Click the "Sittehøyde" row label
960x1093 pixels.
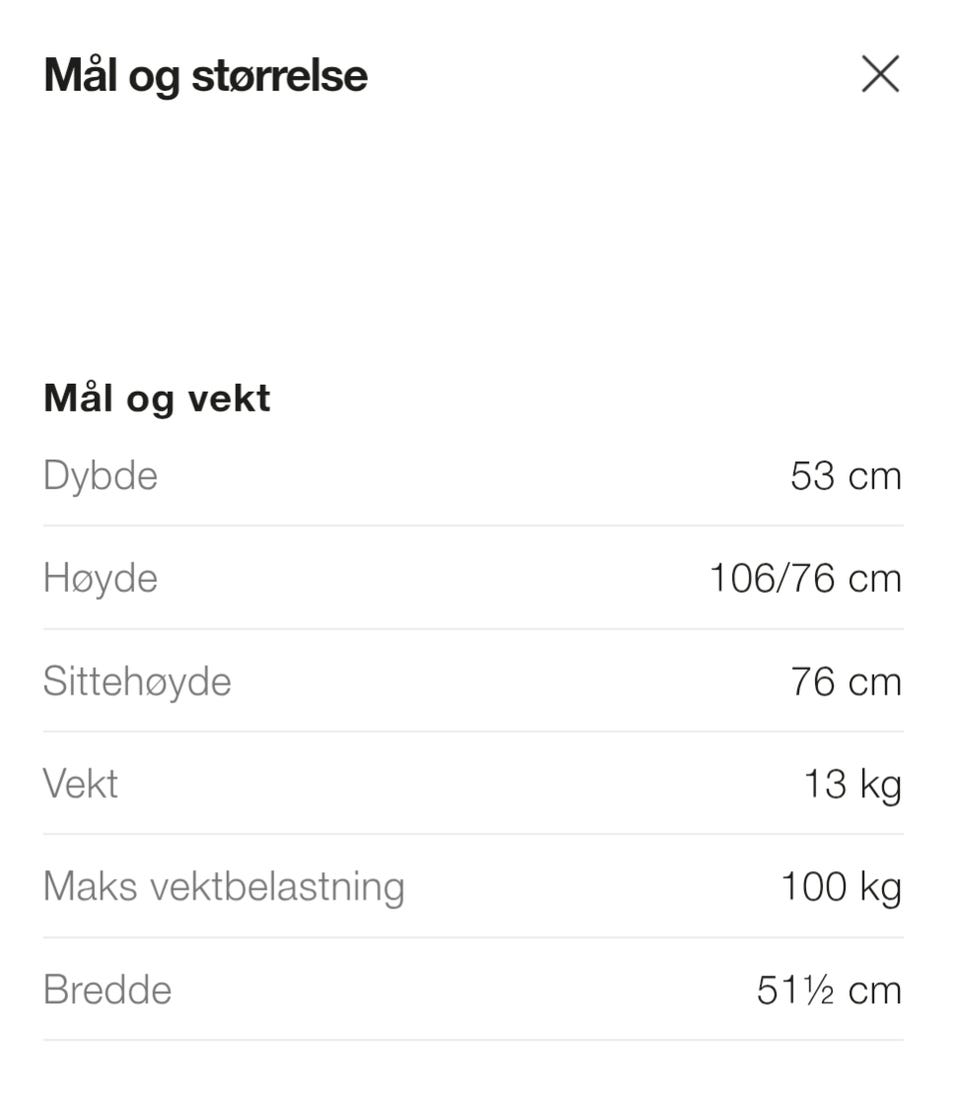(136, 681)
